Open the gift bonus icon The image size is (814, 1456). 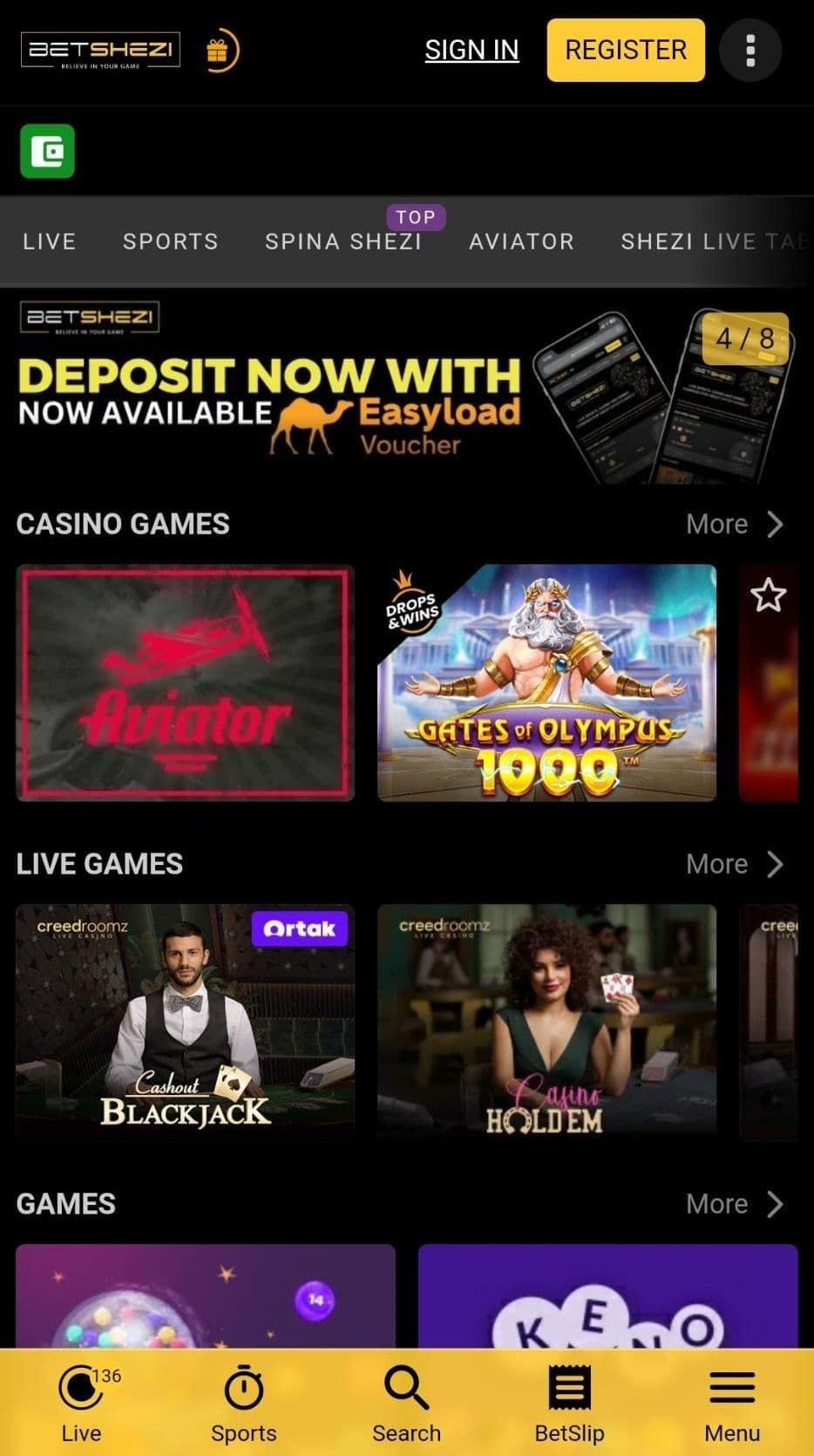click(220, 51)
